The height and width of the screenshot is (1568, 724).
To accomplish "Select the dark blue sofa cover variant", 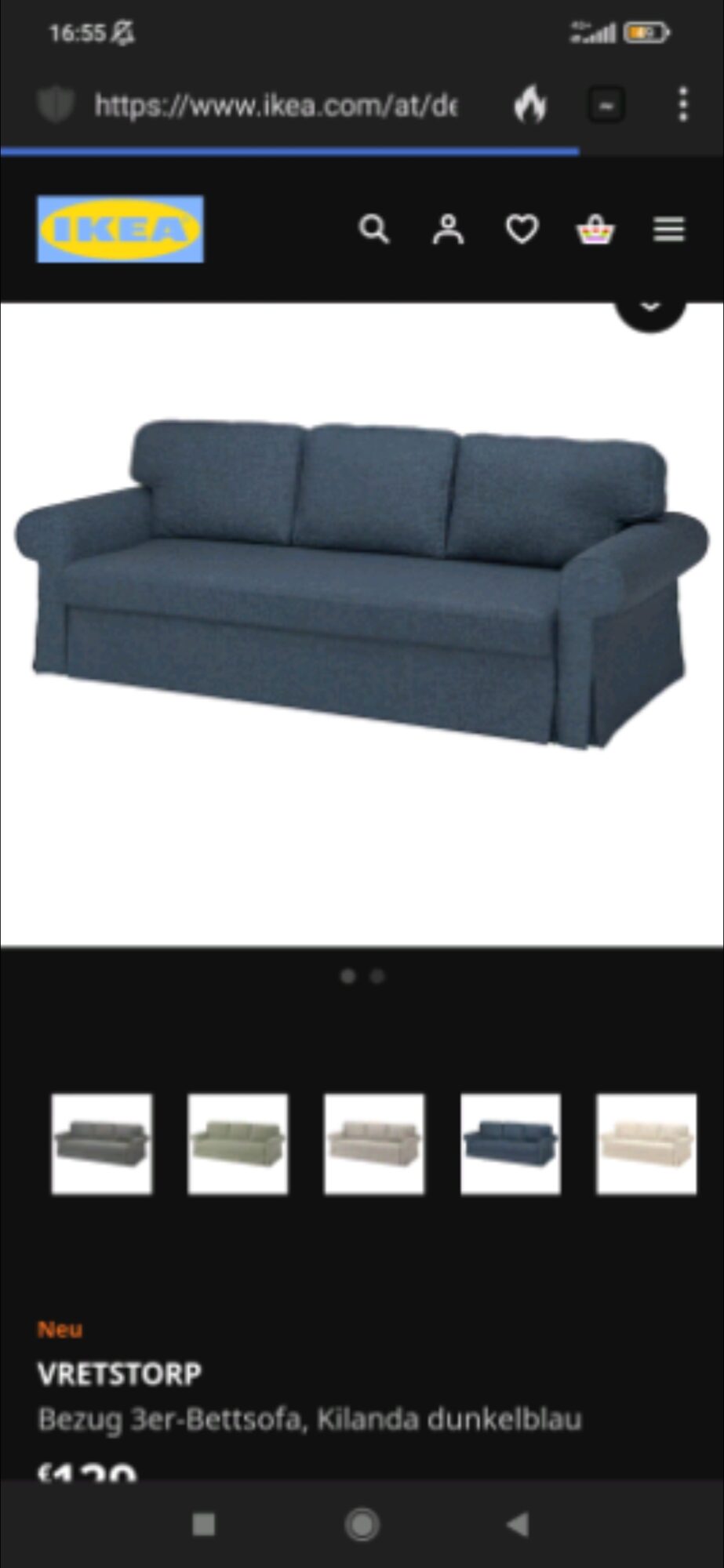I will pos(511,1144).
